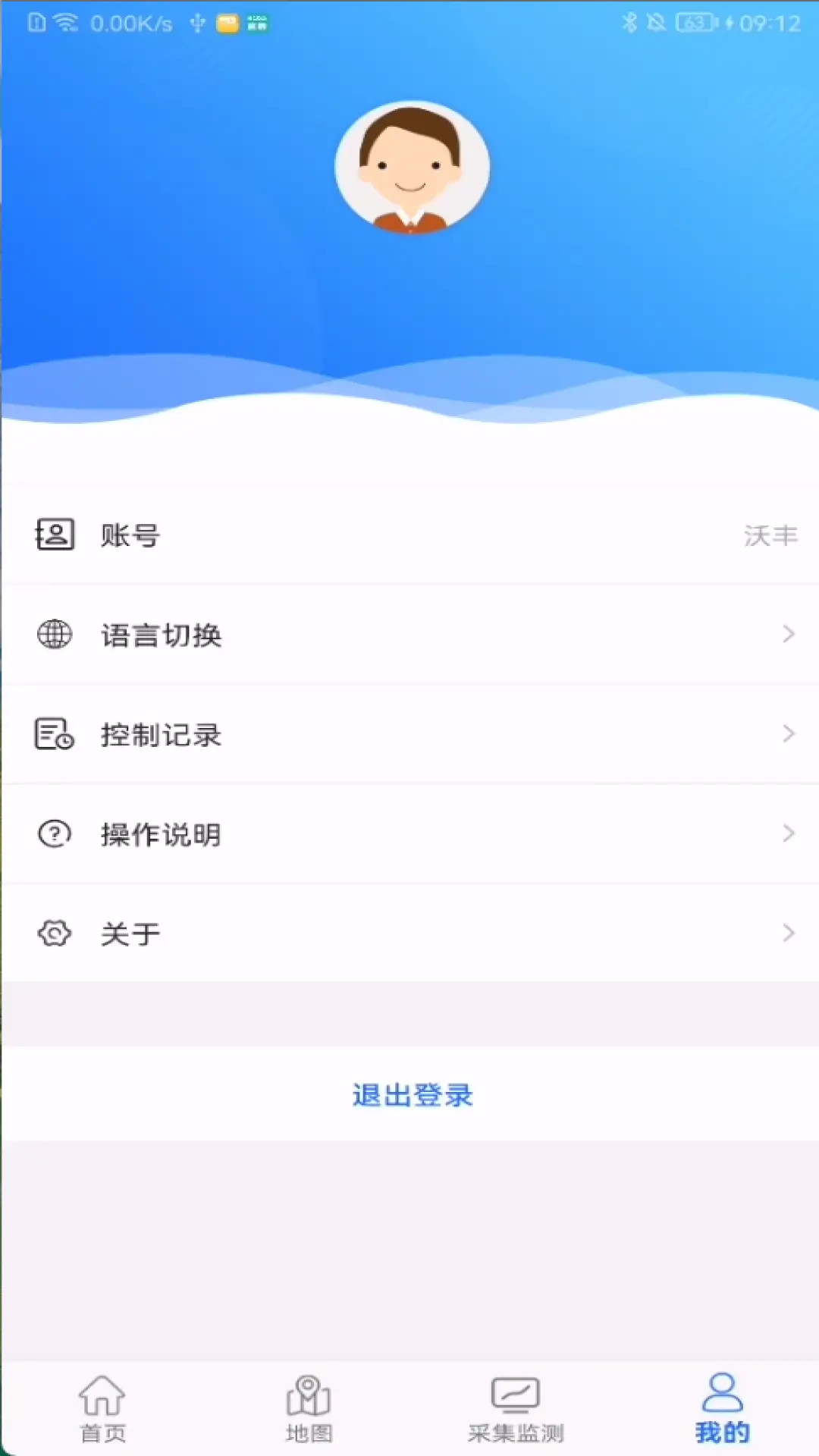Click the 退出登录 logout button

[x=412, y=1095]
